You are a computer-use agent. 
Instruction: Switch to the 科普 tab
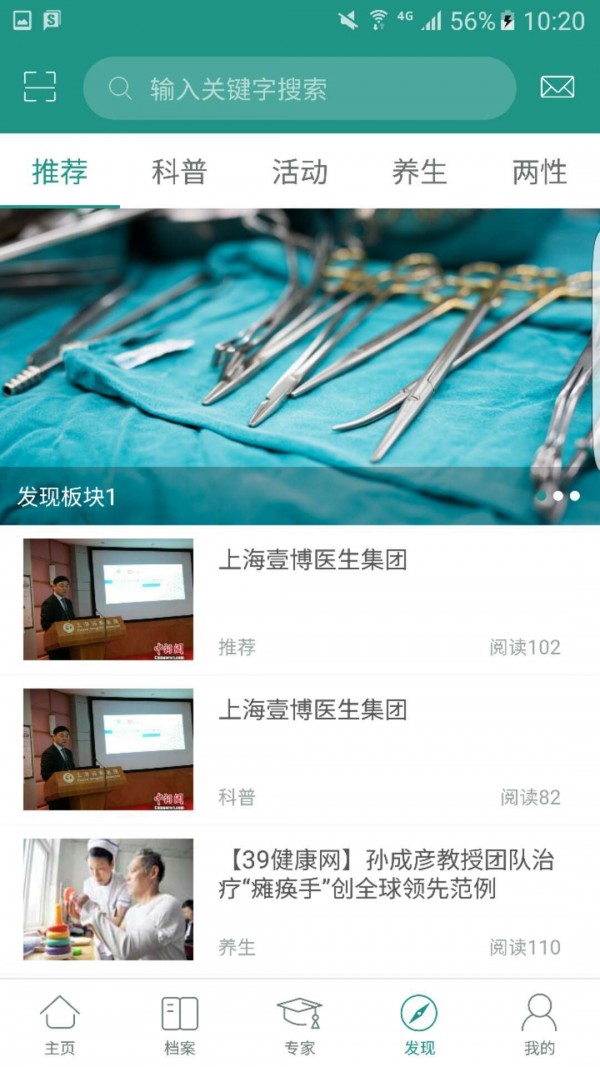tap(179, 172)
